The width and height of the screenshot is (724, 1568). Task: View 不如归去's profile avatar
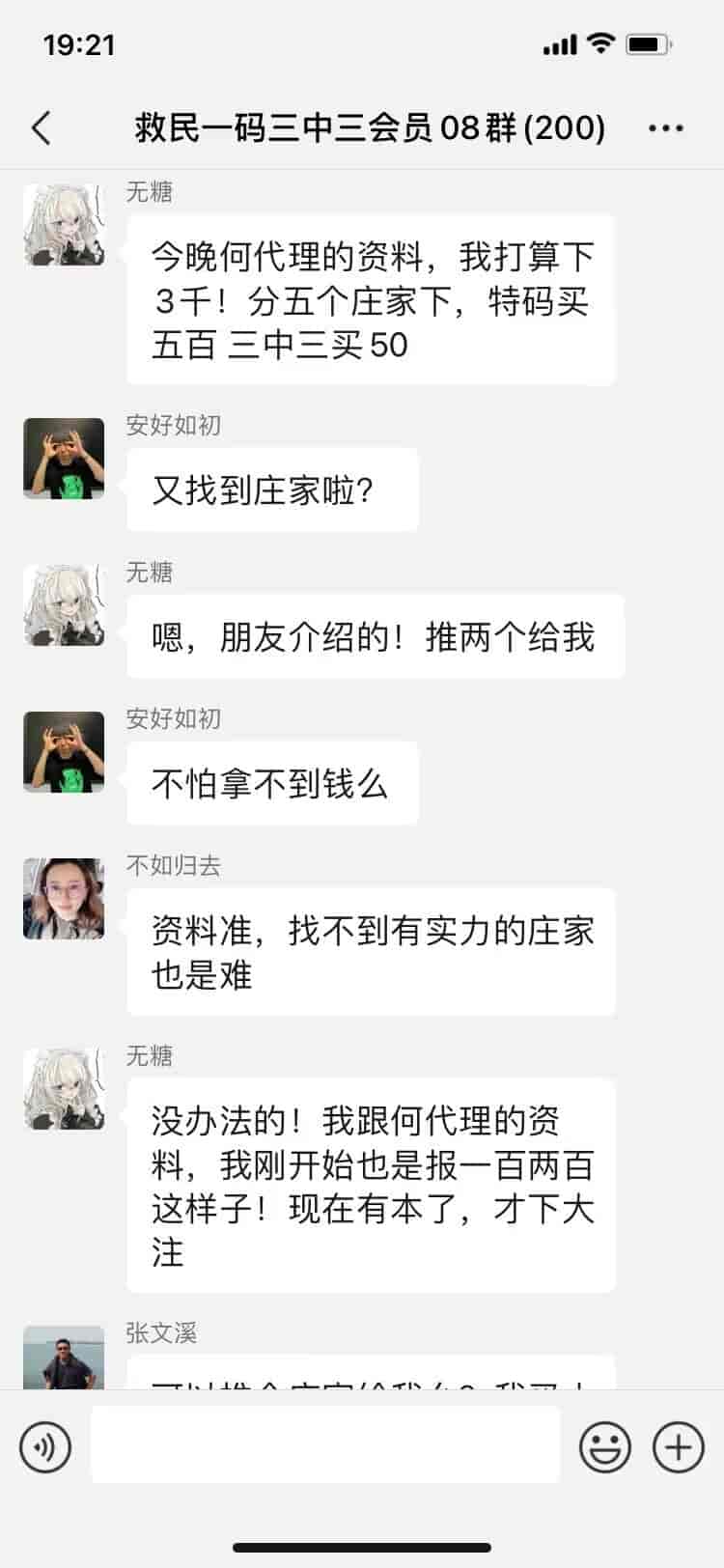tap(64, 899)
